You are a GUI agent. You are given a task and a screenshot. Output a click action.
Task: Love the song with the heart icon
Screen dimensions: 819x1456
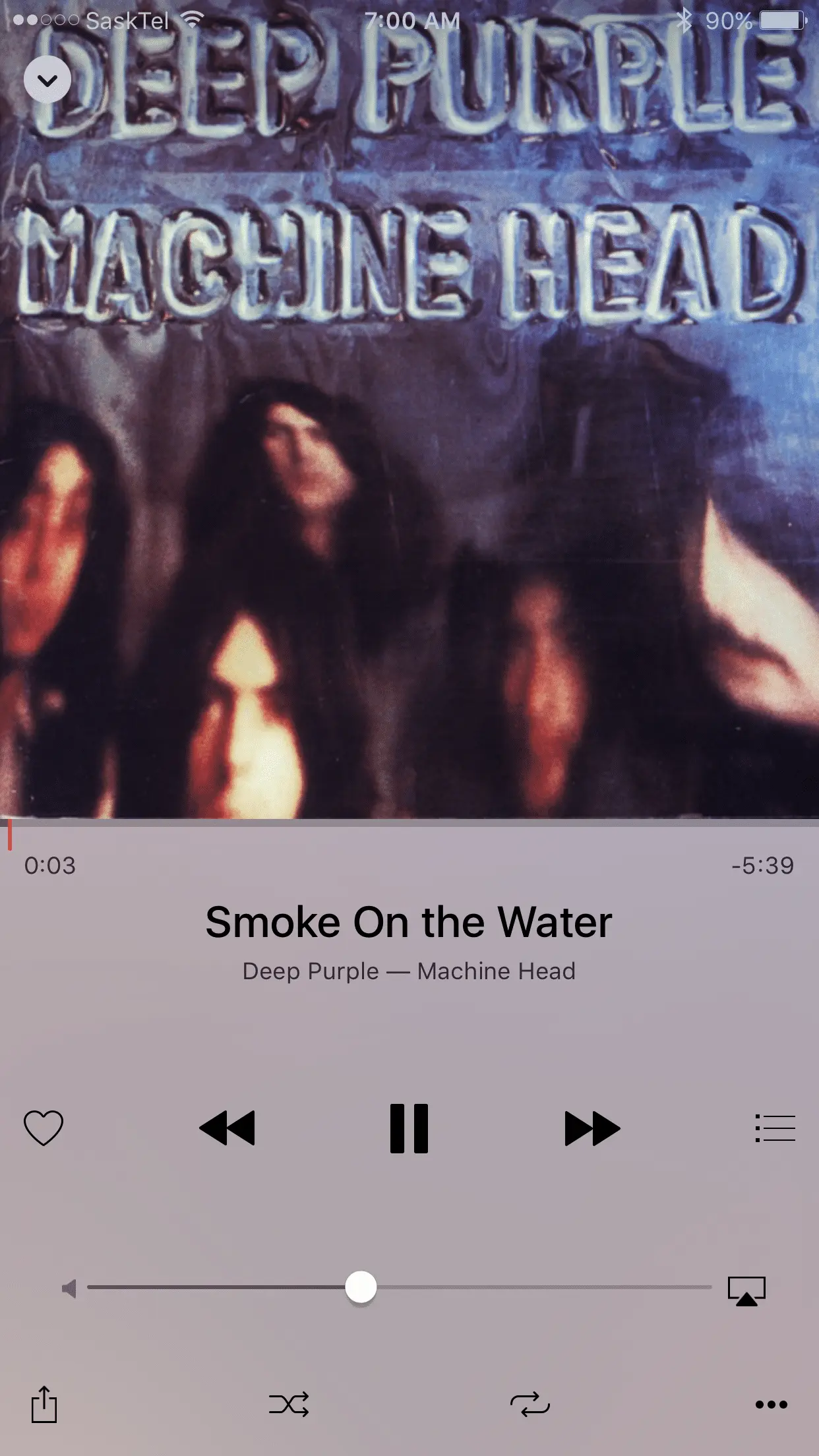coord(44,1128)
